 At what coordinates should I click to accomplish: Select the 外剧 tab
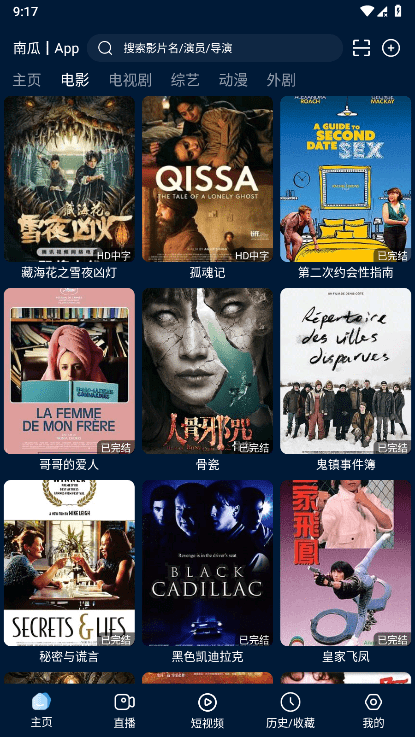tap(281, 80)
